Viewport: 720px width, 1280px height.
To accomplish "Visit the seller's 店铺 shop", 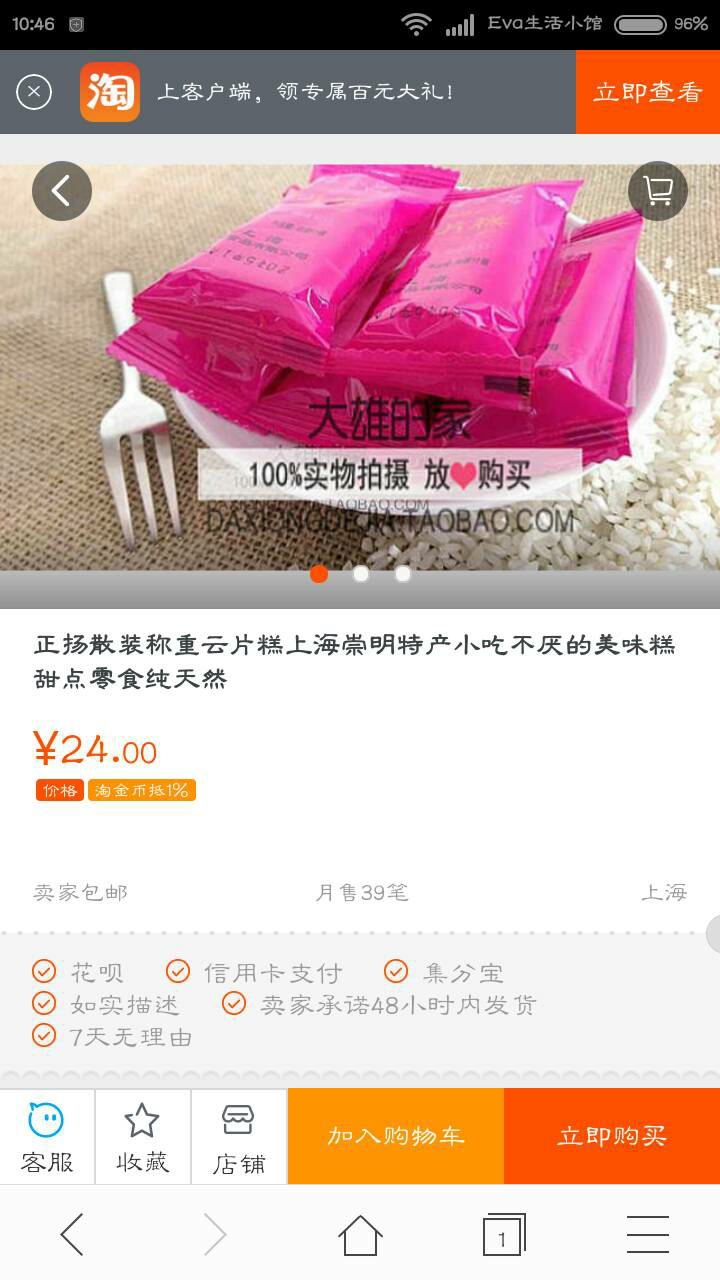I will coord(238,1137).
